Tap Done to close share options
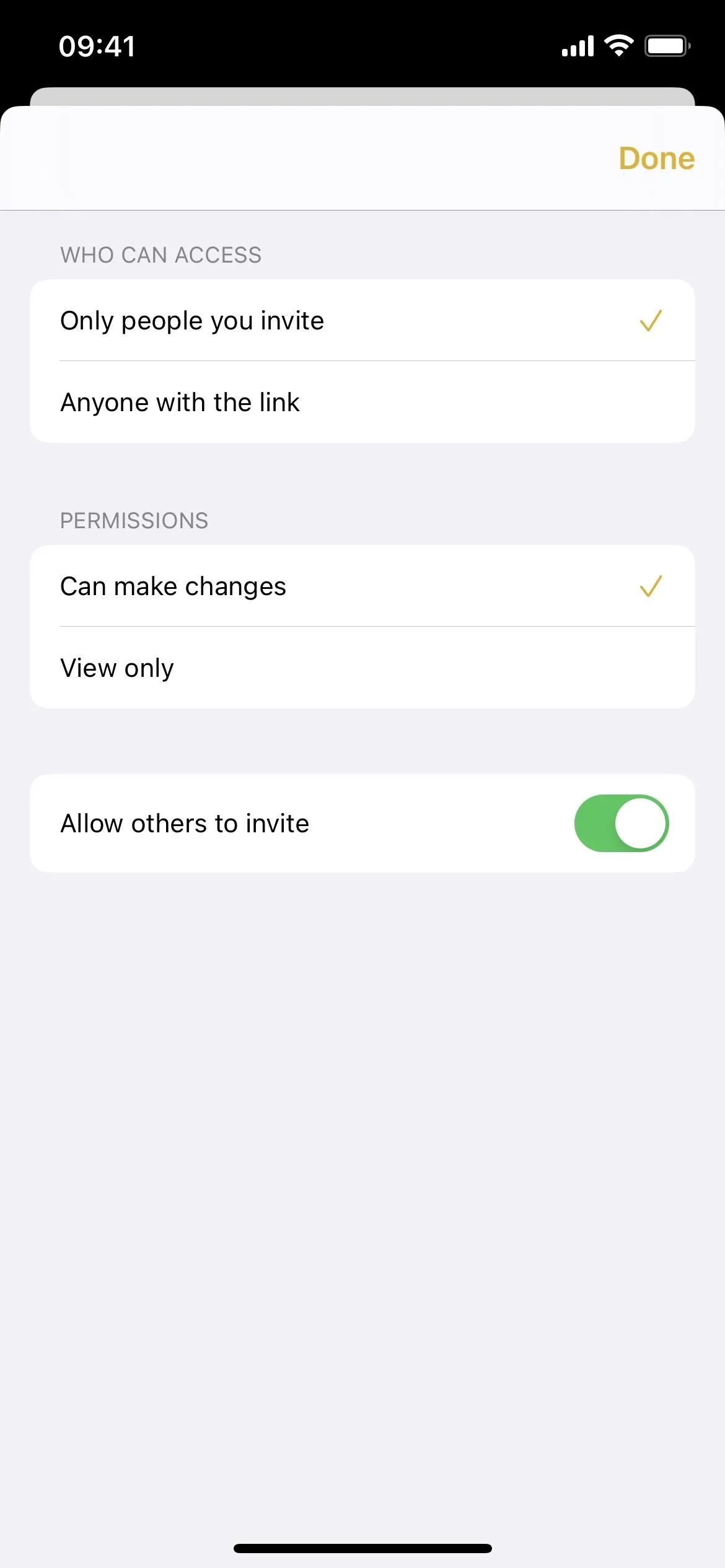Viewport: 725px width, 1568px height. click(x=656, y=159)
